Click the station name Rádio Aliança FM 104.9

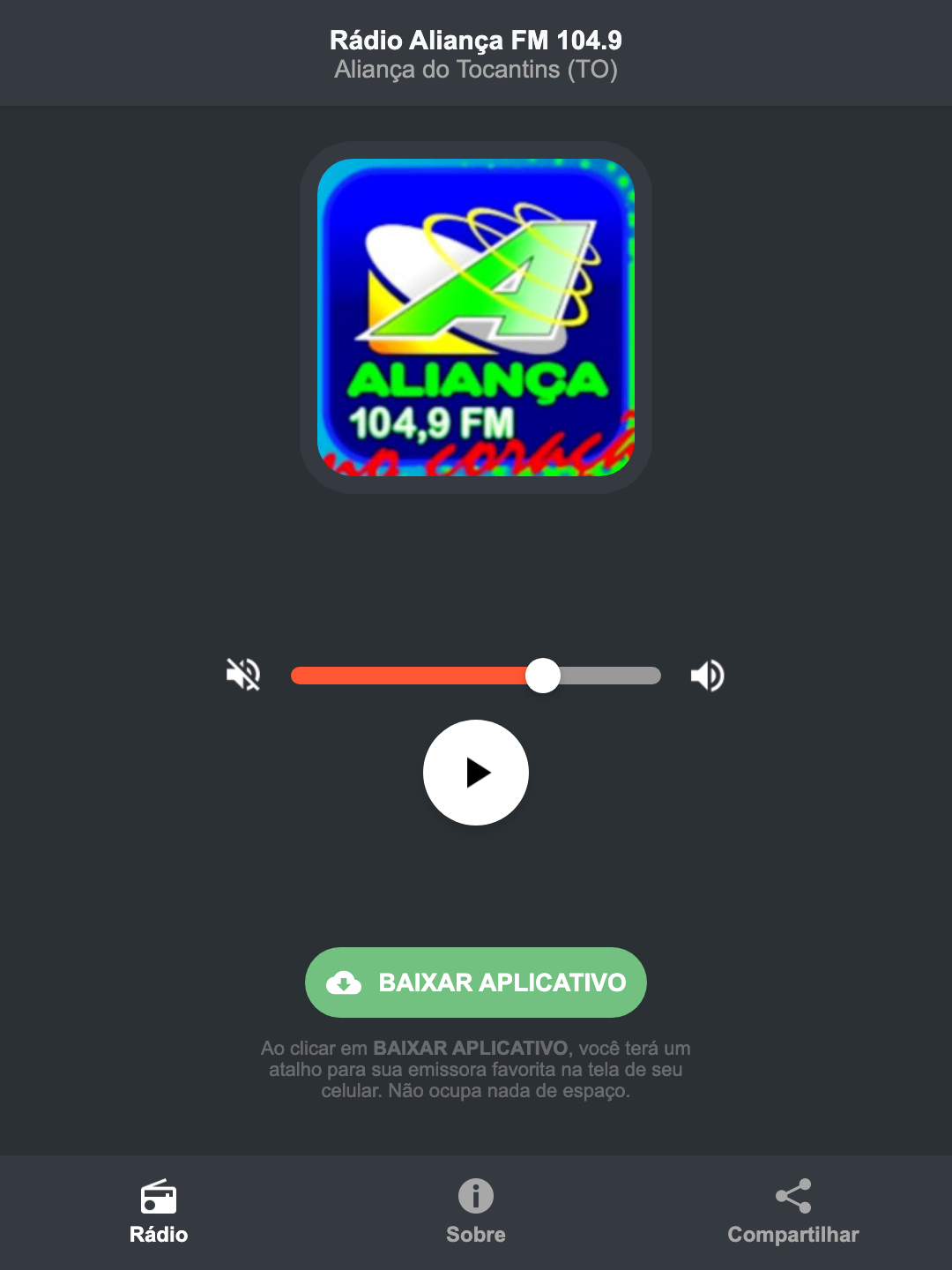click(476, 39)
